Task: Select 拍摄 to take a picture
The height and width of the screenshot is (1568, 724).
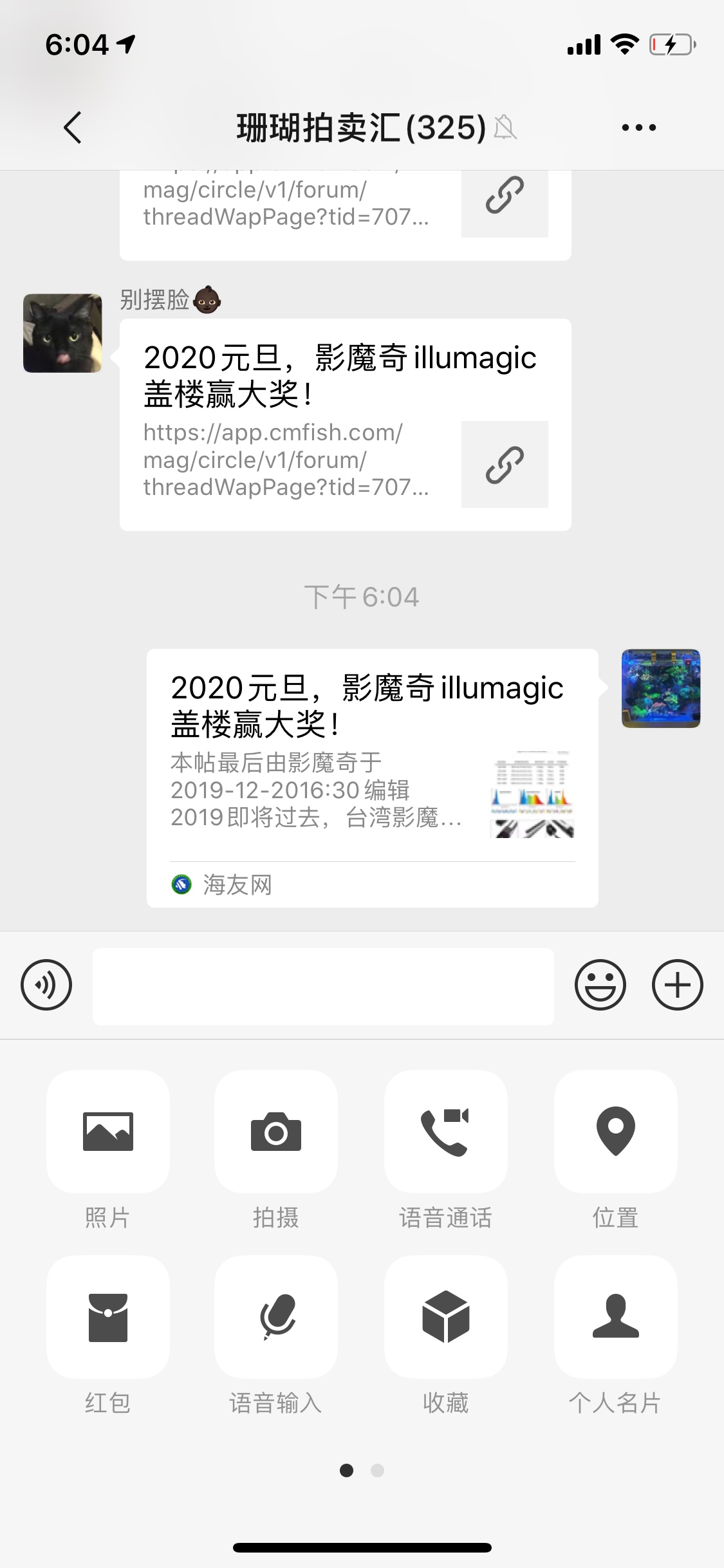Action: [x=276, y=1132]
